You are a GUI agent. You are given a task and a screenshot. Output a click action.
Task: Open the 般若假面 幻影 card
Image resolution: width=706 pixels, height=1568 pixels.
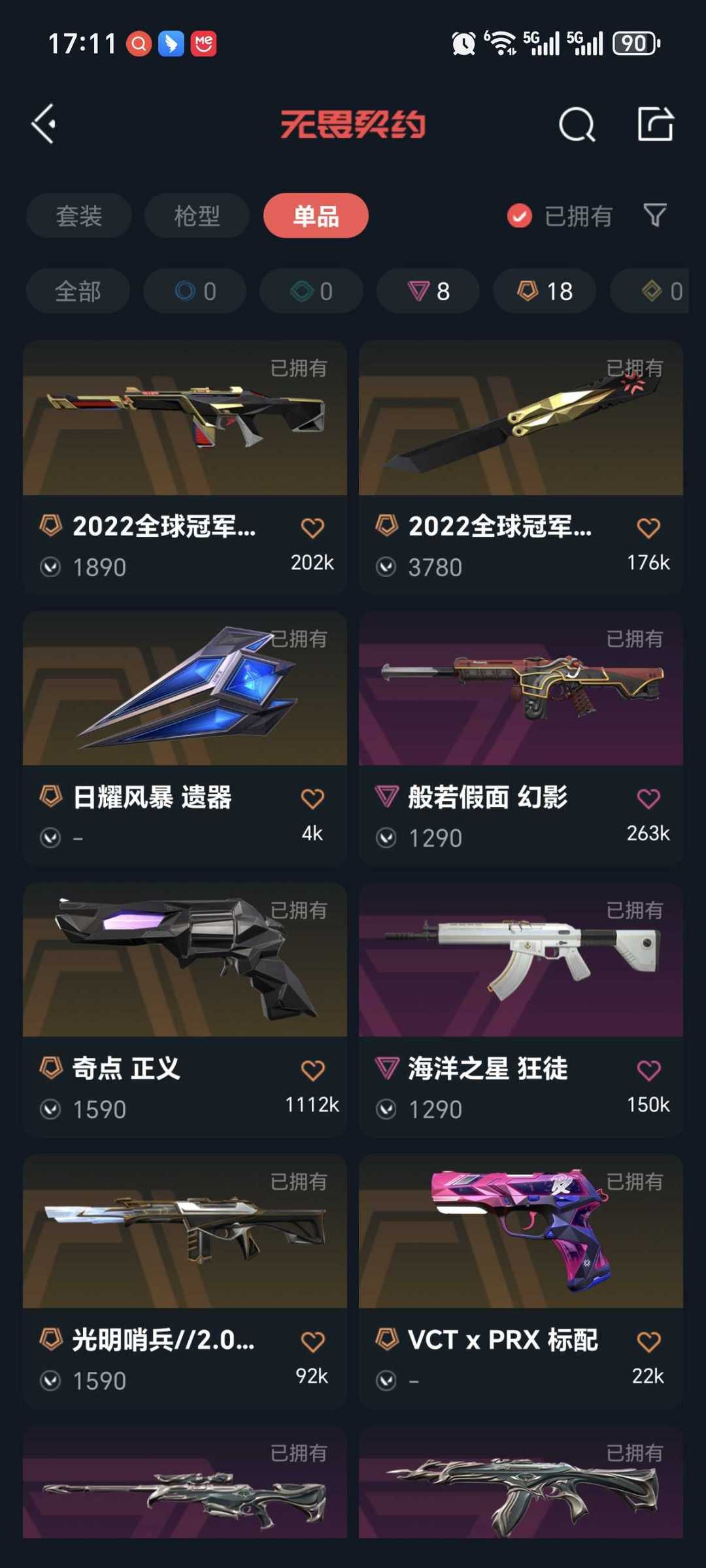(521, 738)
